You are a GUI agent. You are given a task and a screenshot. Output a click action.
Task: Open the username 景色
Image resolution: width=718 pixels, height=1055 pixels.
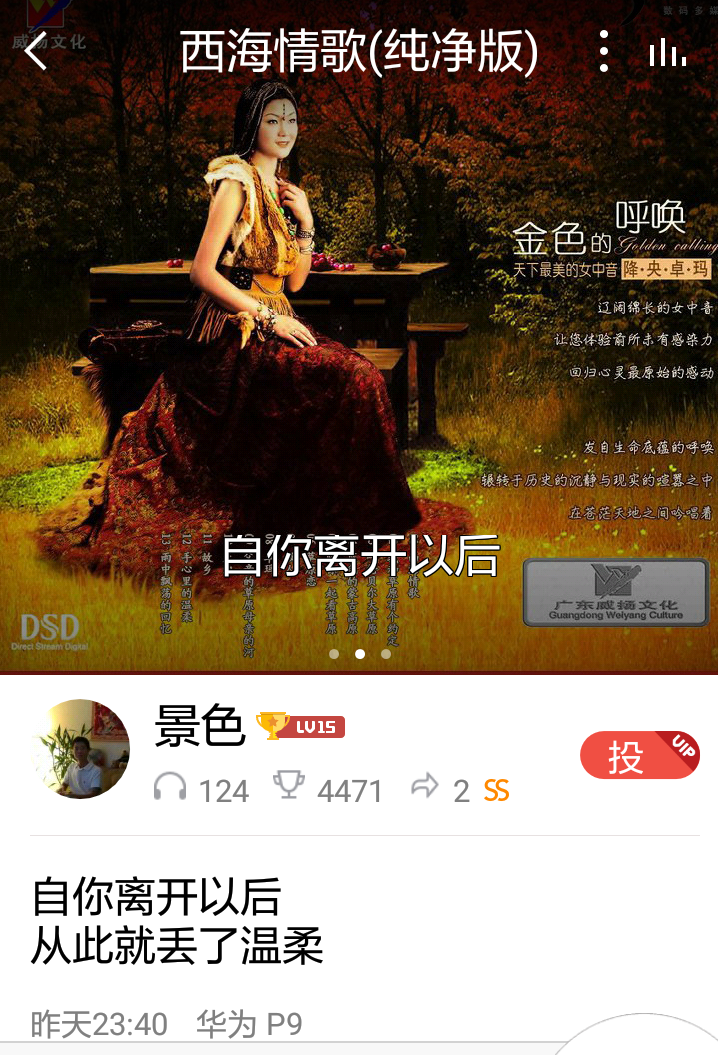point(200,725)
